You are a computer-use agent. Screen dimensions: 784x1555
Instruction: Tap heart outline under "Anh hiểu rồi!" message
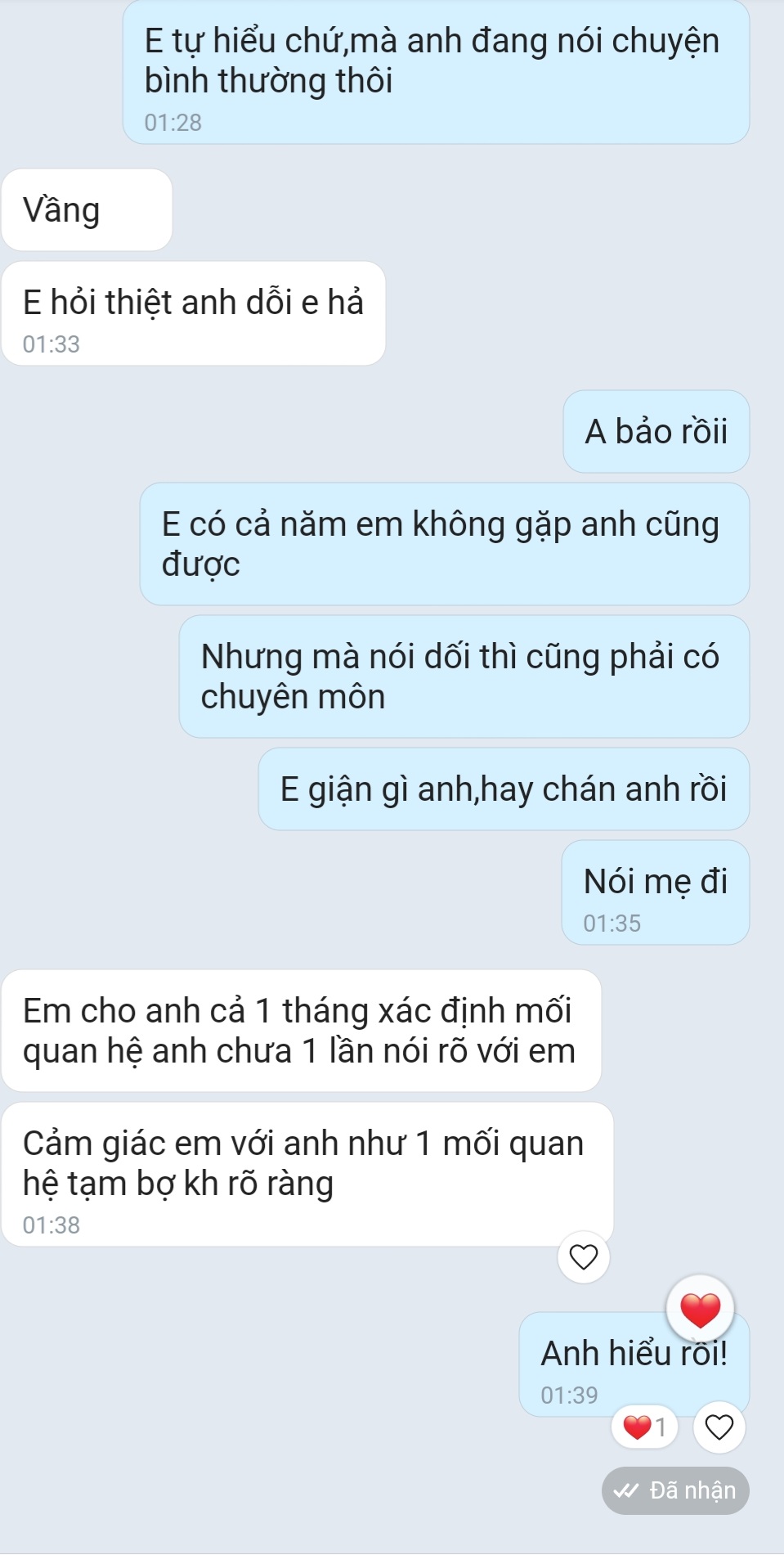coord(719,1427)
